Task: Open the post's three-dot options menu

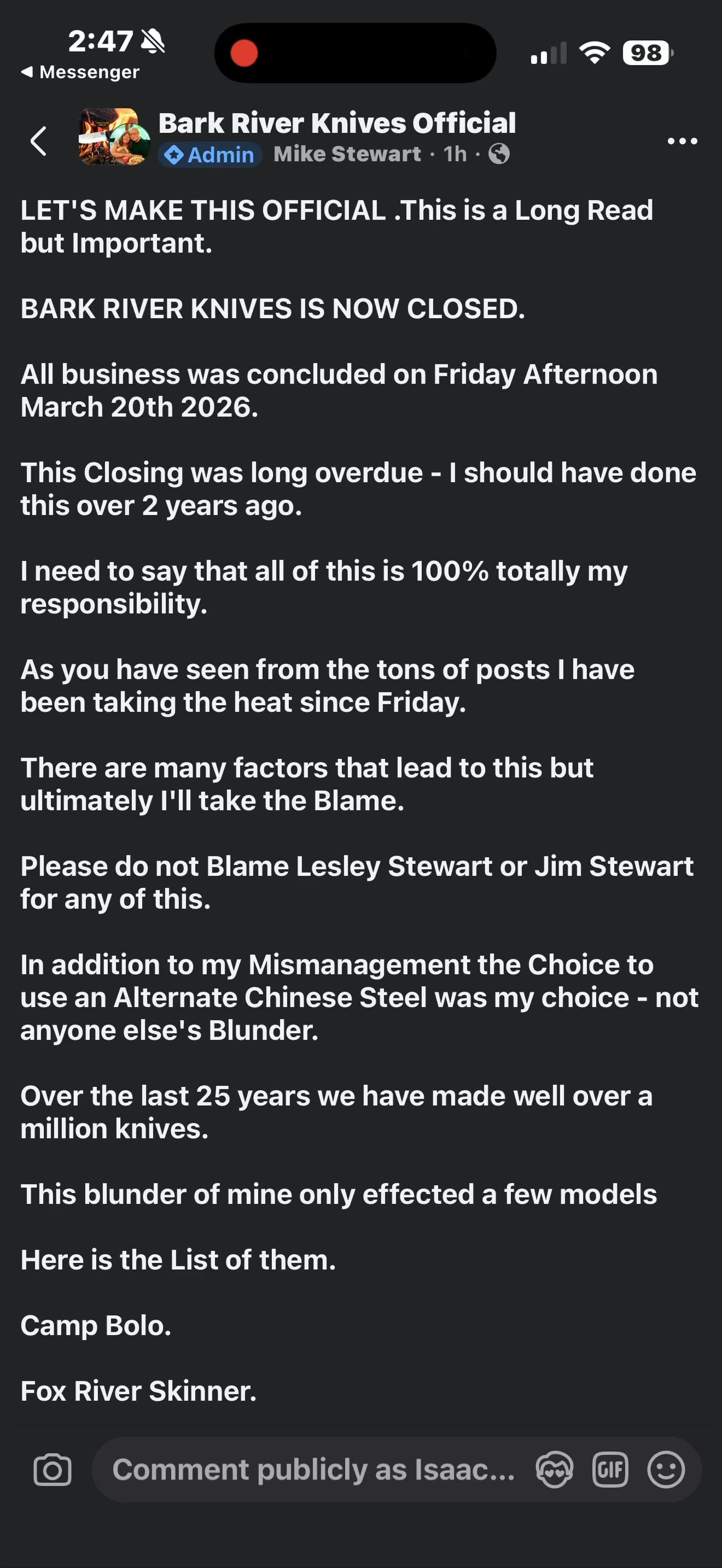Action: pyautogui.click(x=682, y=141)
